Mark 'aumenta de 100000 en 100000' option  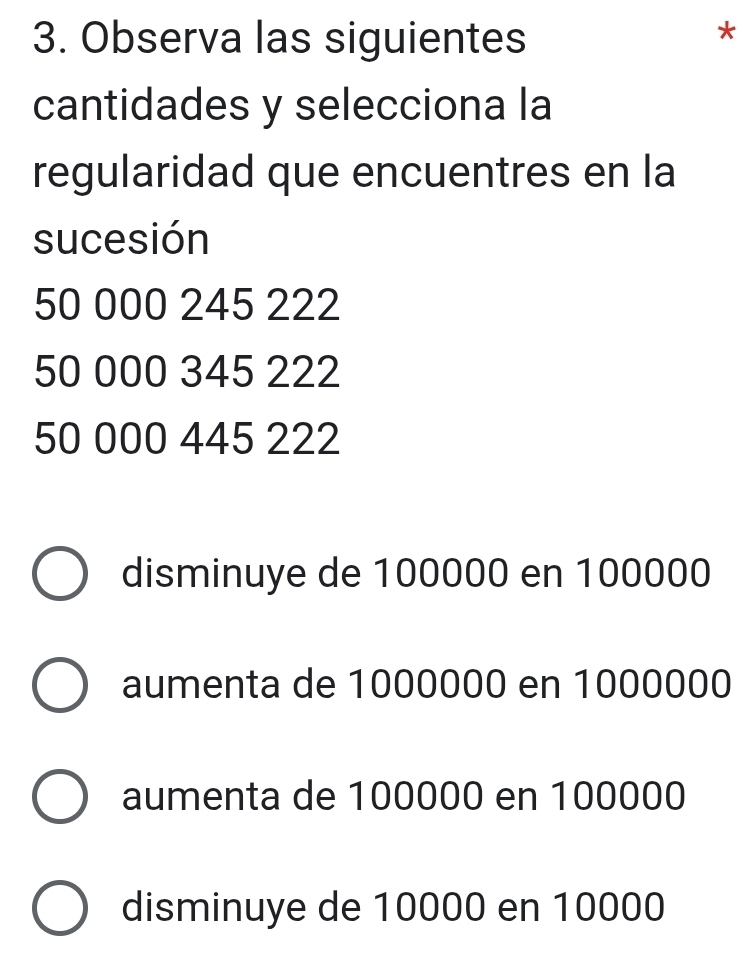pos(60,797)
